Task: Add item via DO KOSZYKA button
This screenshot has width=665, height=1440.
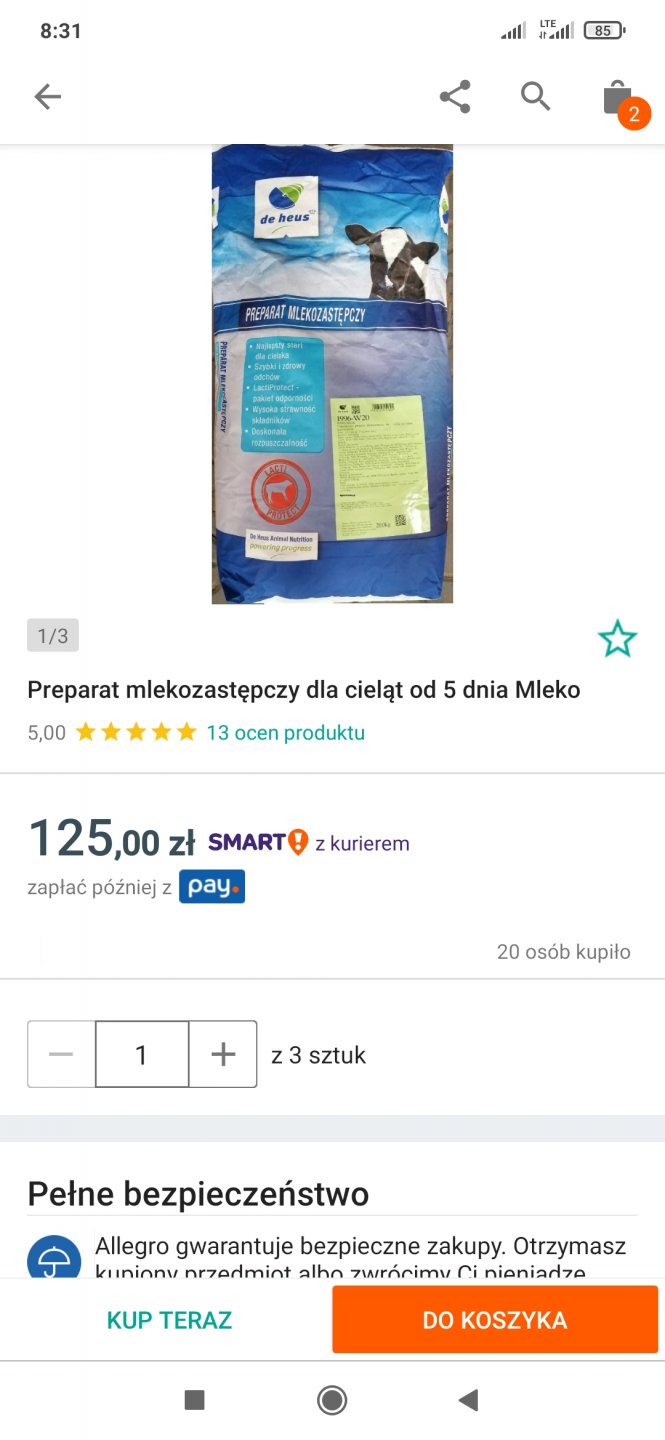Action: point(495,1320)
